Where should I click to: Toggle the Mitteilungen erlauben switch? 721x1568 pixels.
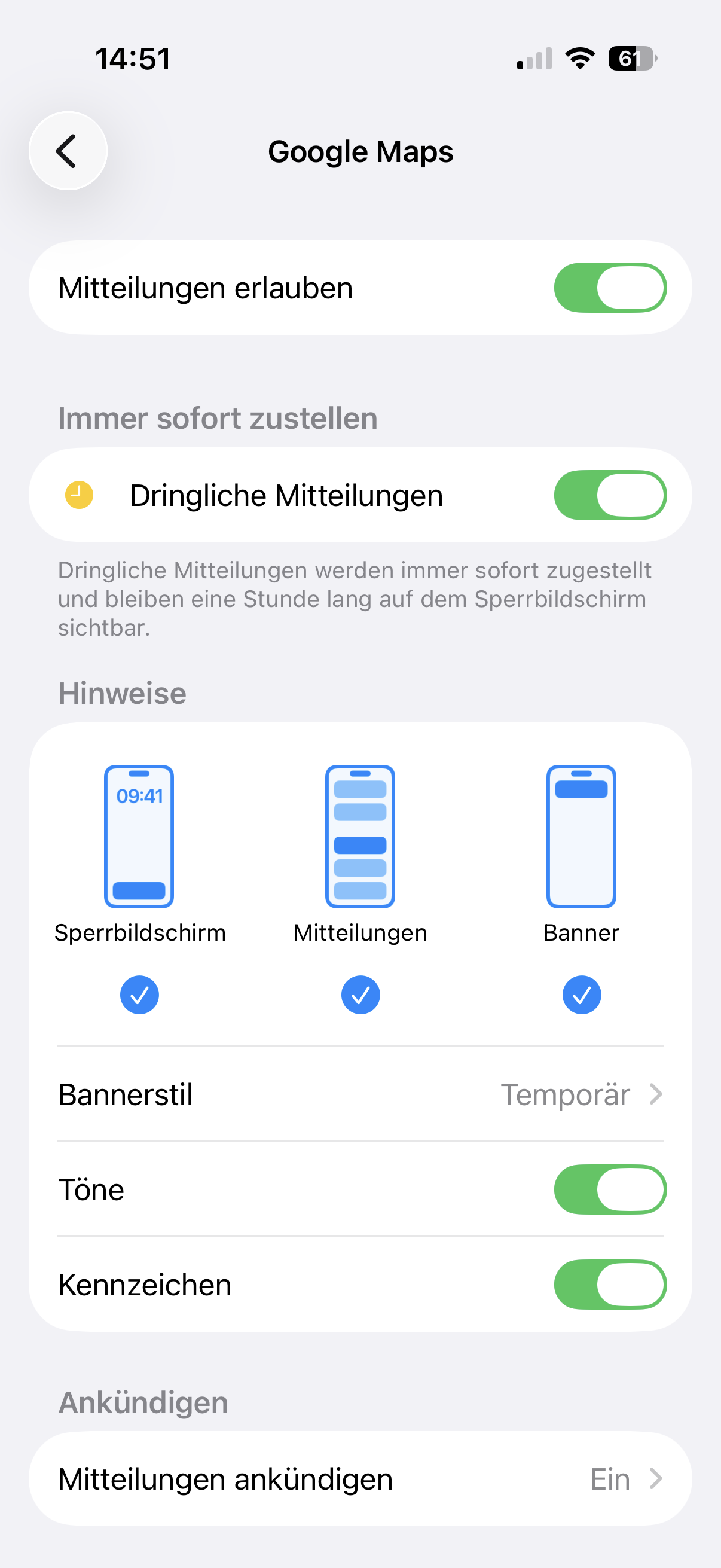tap(610, 288)
